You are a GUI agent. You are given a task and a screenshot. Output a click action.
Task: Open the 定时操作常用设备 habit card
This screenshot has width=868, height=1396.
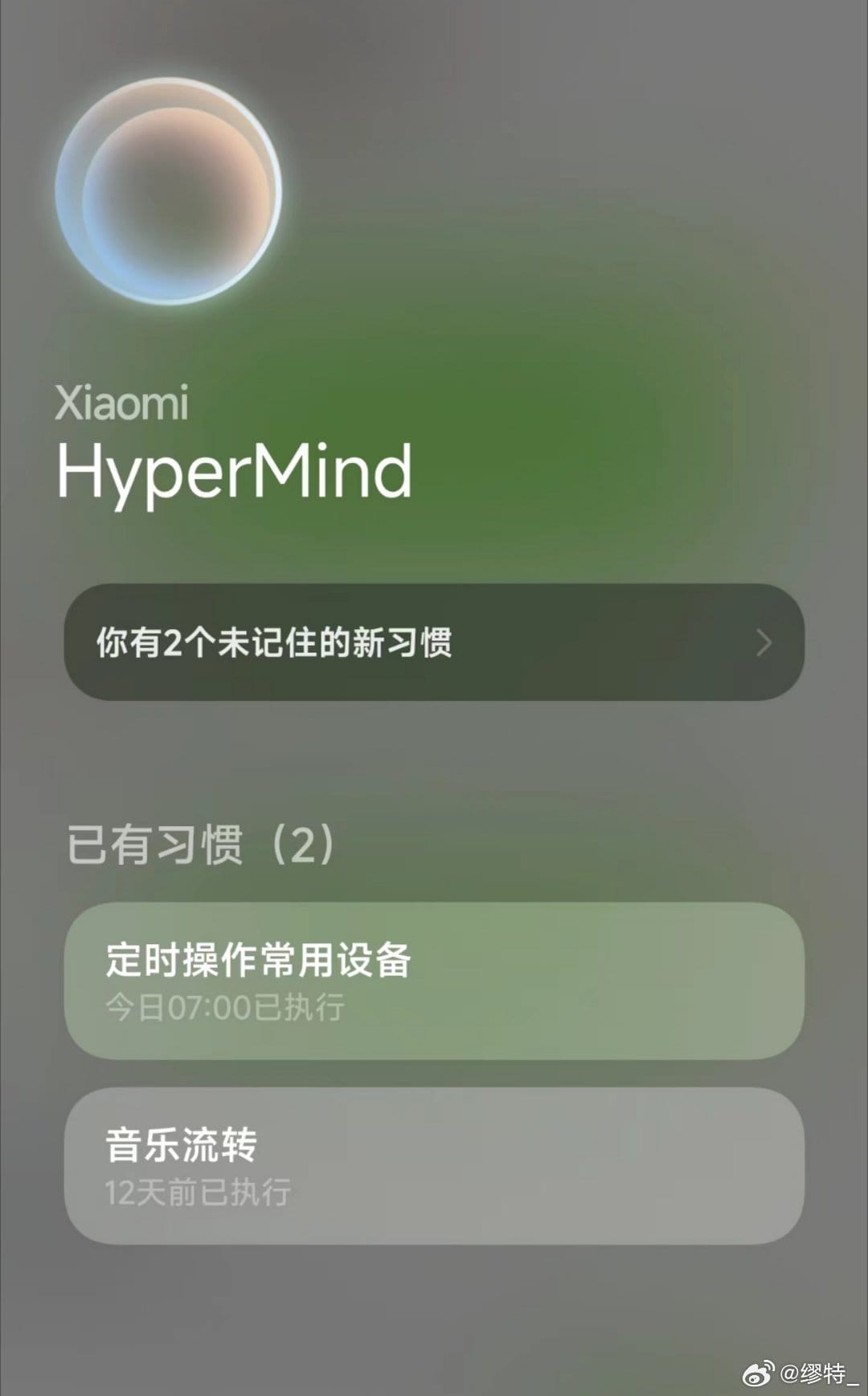coord(434,980)
